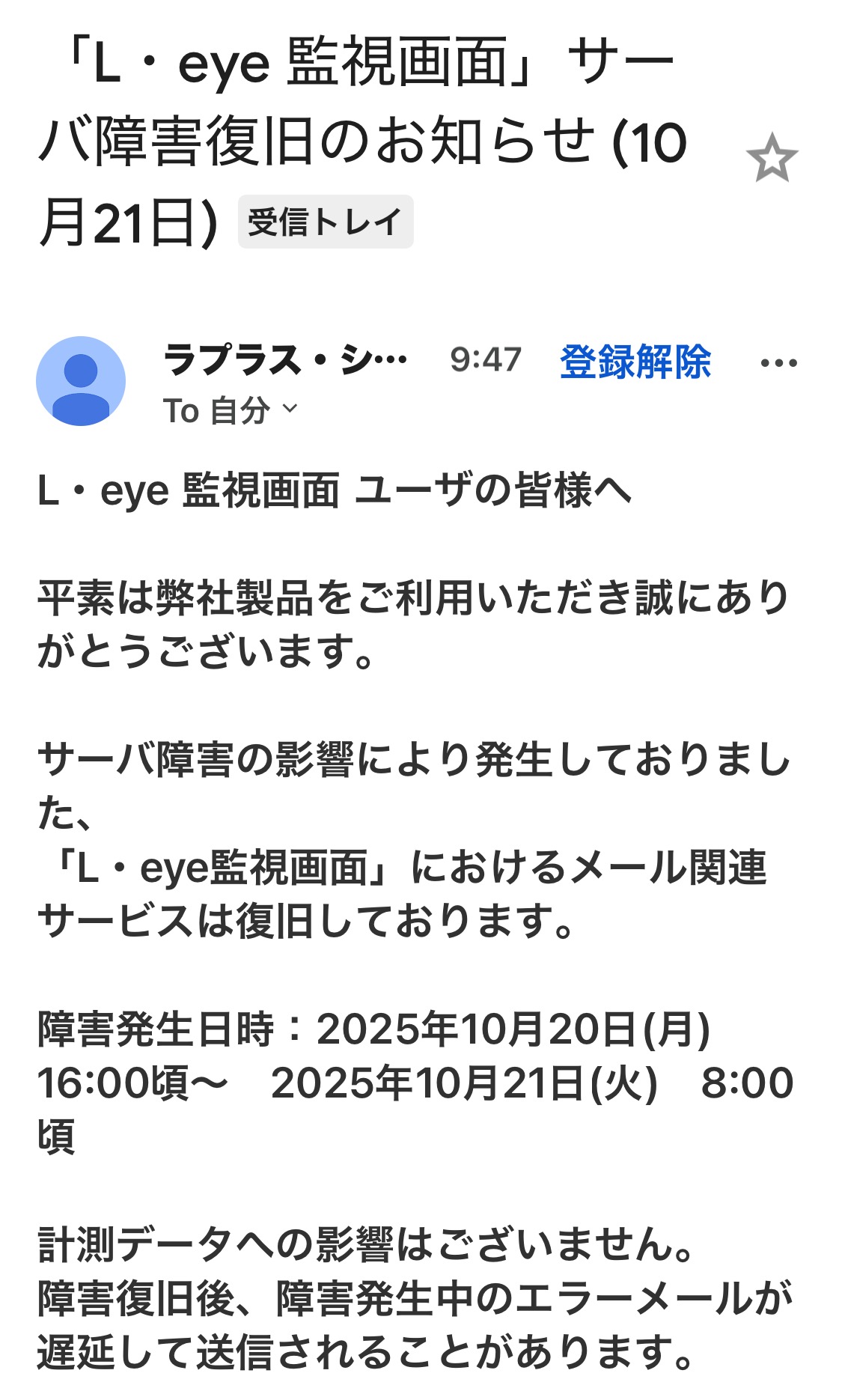Open the message overflow menu

pos(778,363)
